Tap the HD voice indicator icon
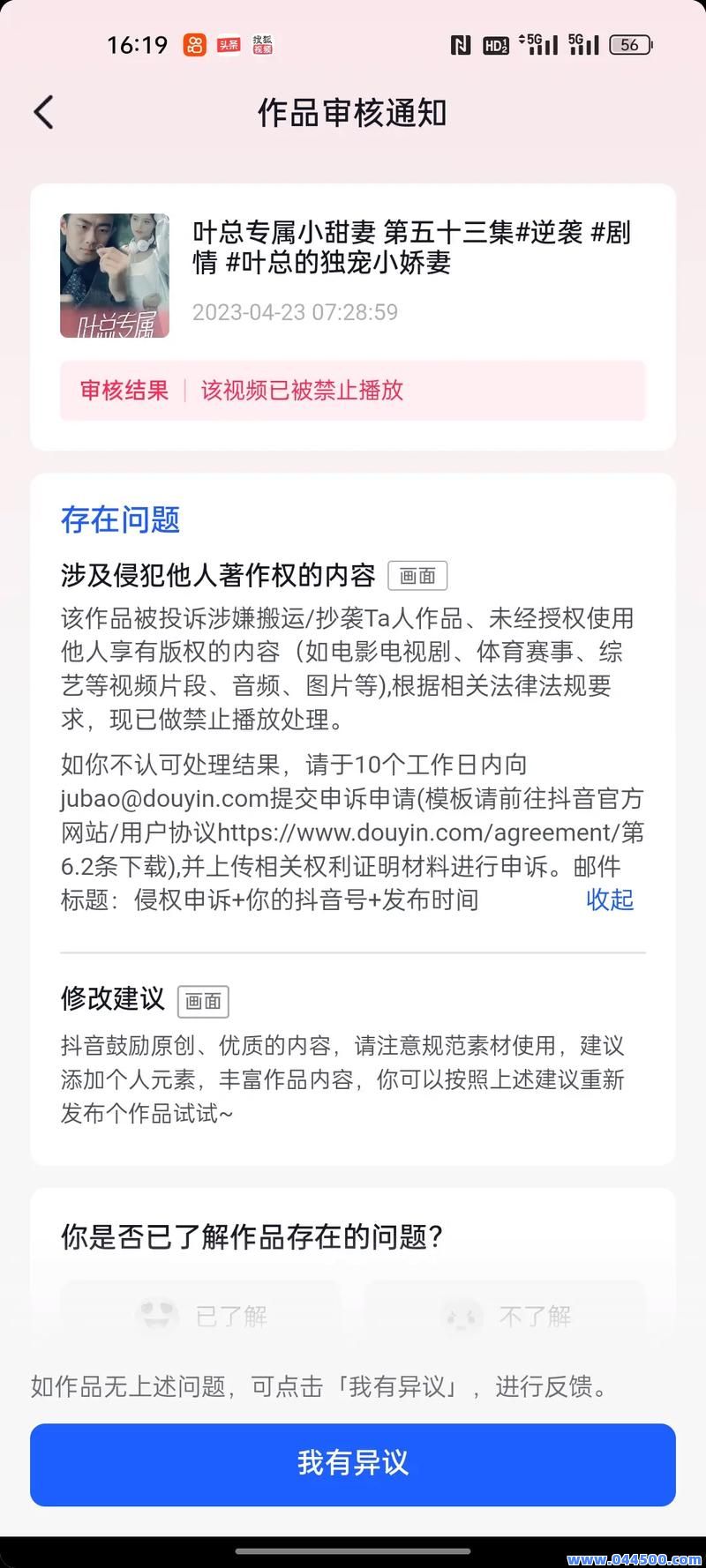706x1568 pixels. (496, 45)
